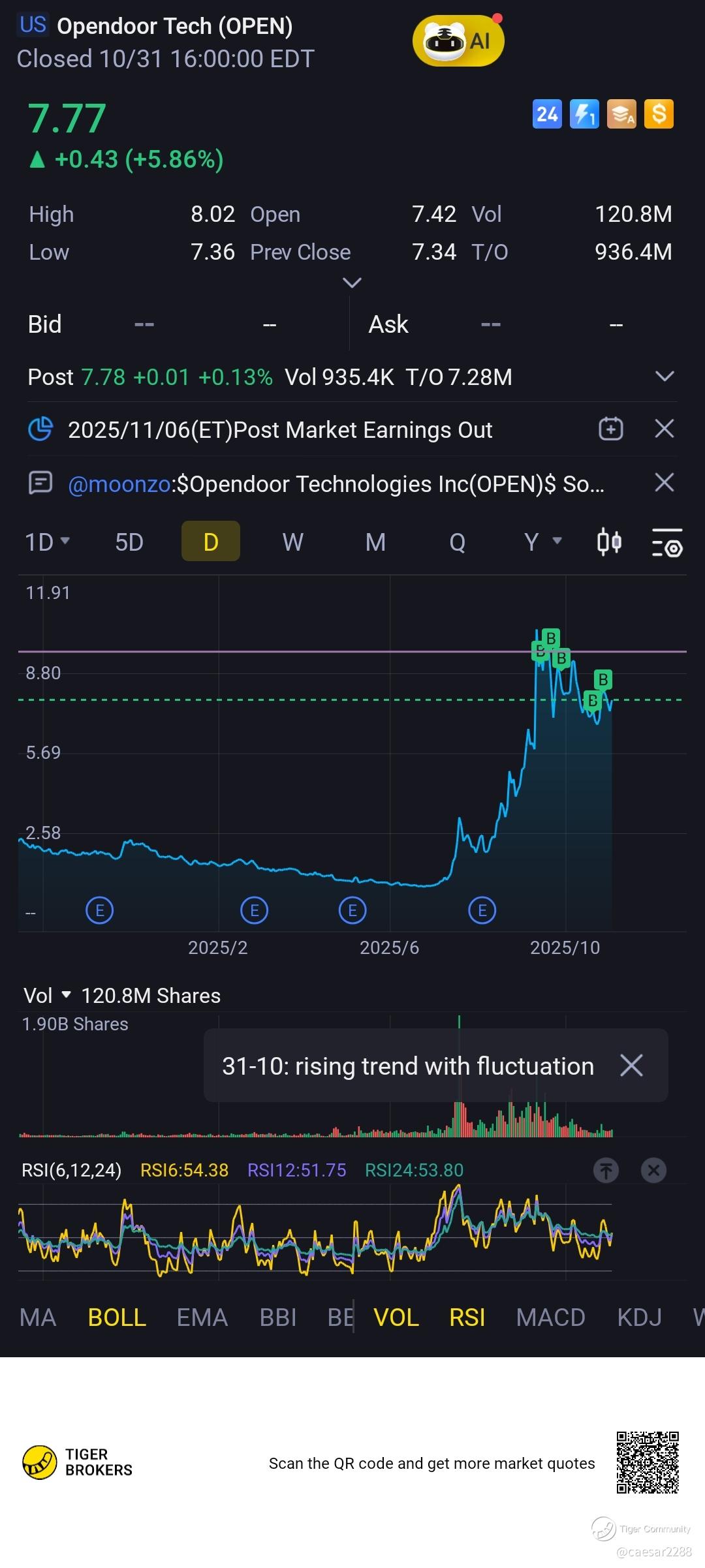Remove the RSI indicator panel
The height and width of the screenshot is (1568, 705).
pos(653,1170)
